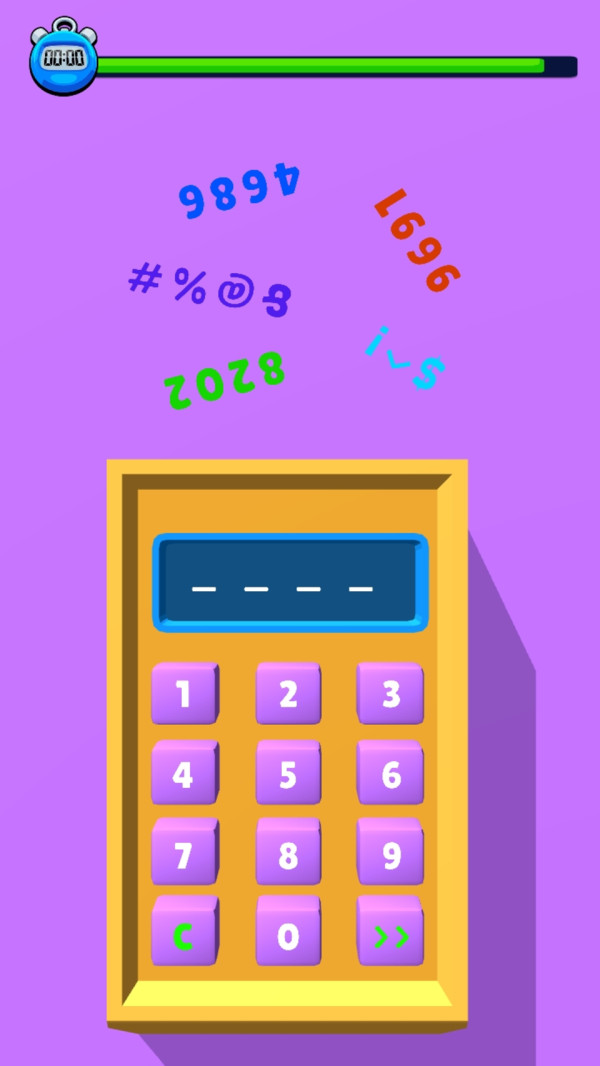600x1066 pixels.
Task: Tap the number 7 key
Action: coord(184,855)
